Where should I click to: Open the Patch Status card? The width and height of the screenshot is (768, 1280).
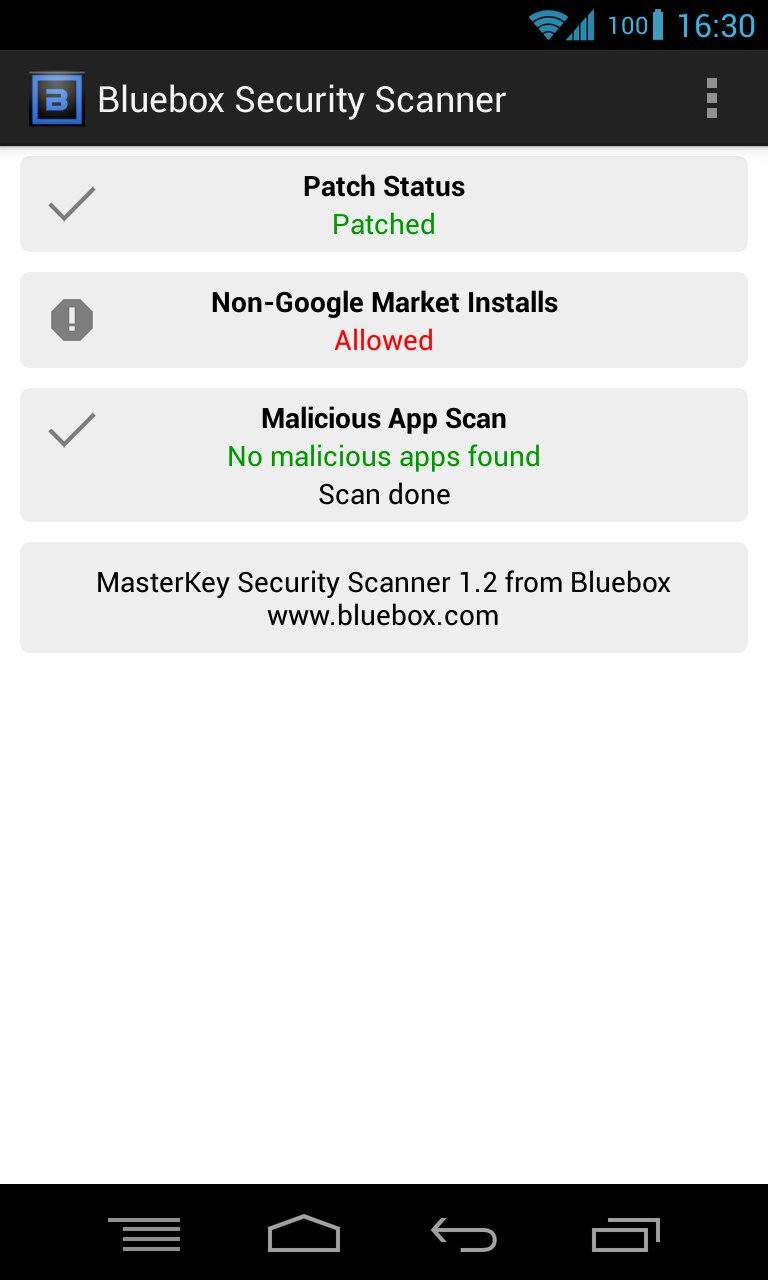(x=384, y=204)
